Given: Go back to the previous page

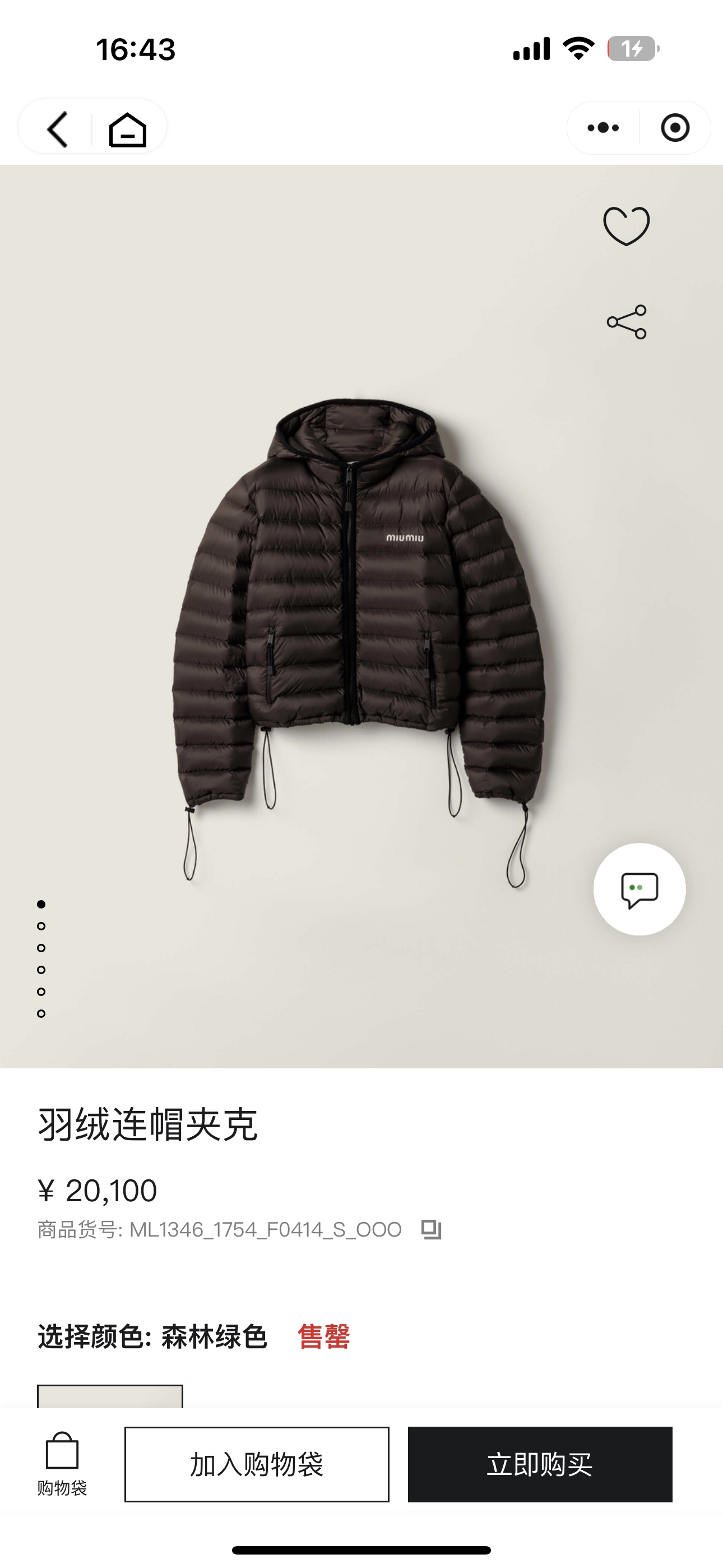Looking at the screenshot, I should coord(58,128).
